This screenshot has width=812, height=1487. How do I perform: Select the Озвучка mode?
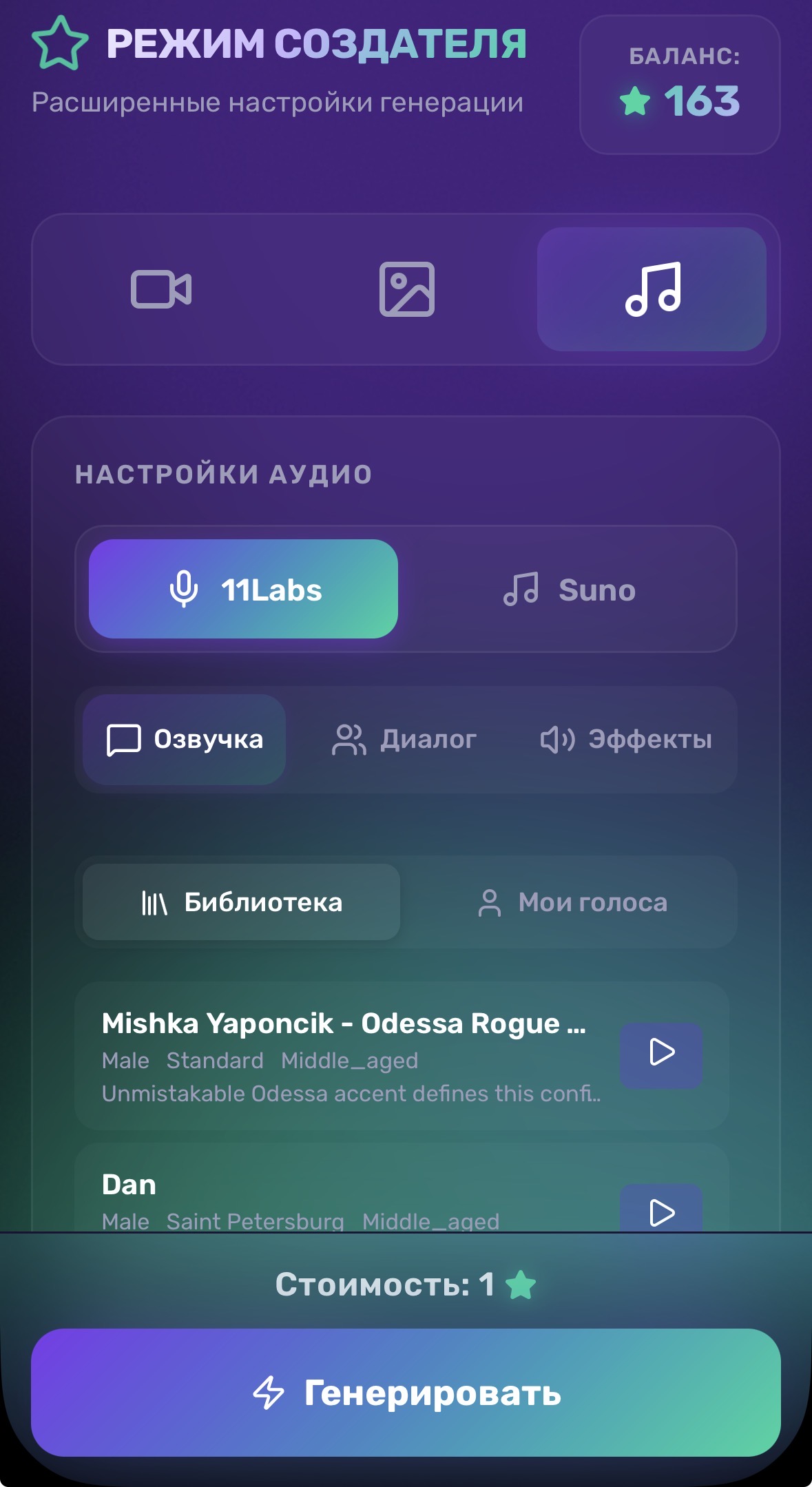184,739
